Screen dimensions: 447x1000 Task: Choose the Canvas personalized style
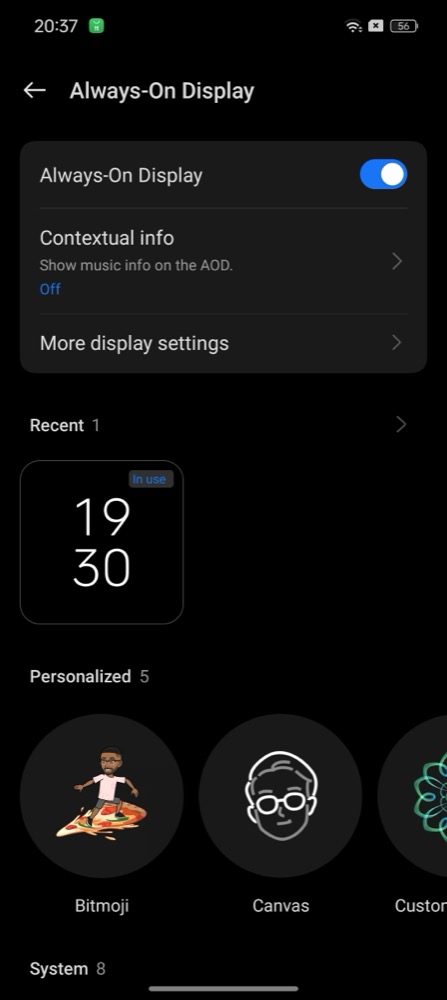(281, 796)
